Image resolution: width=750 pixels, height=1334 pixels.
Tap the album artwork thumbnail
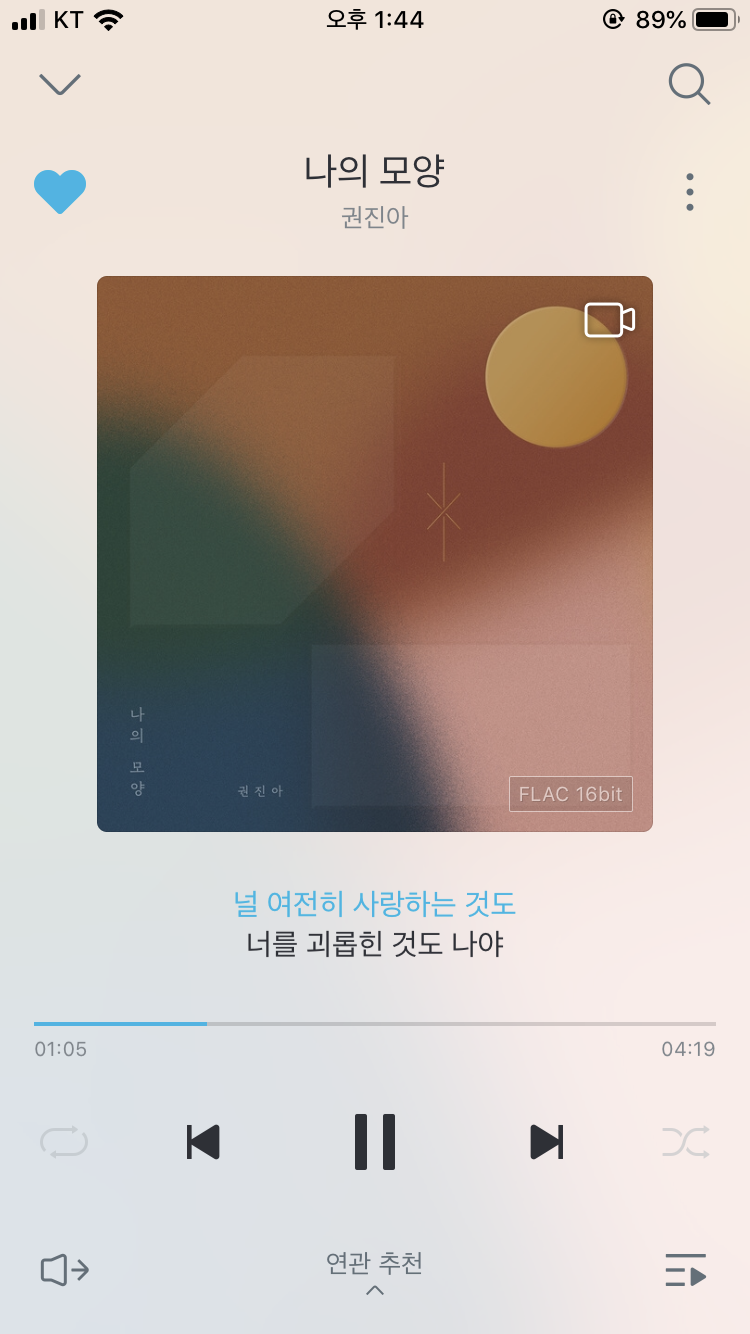coord(375,553)
